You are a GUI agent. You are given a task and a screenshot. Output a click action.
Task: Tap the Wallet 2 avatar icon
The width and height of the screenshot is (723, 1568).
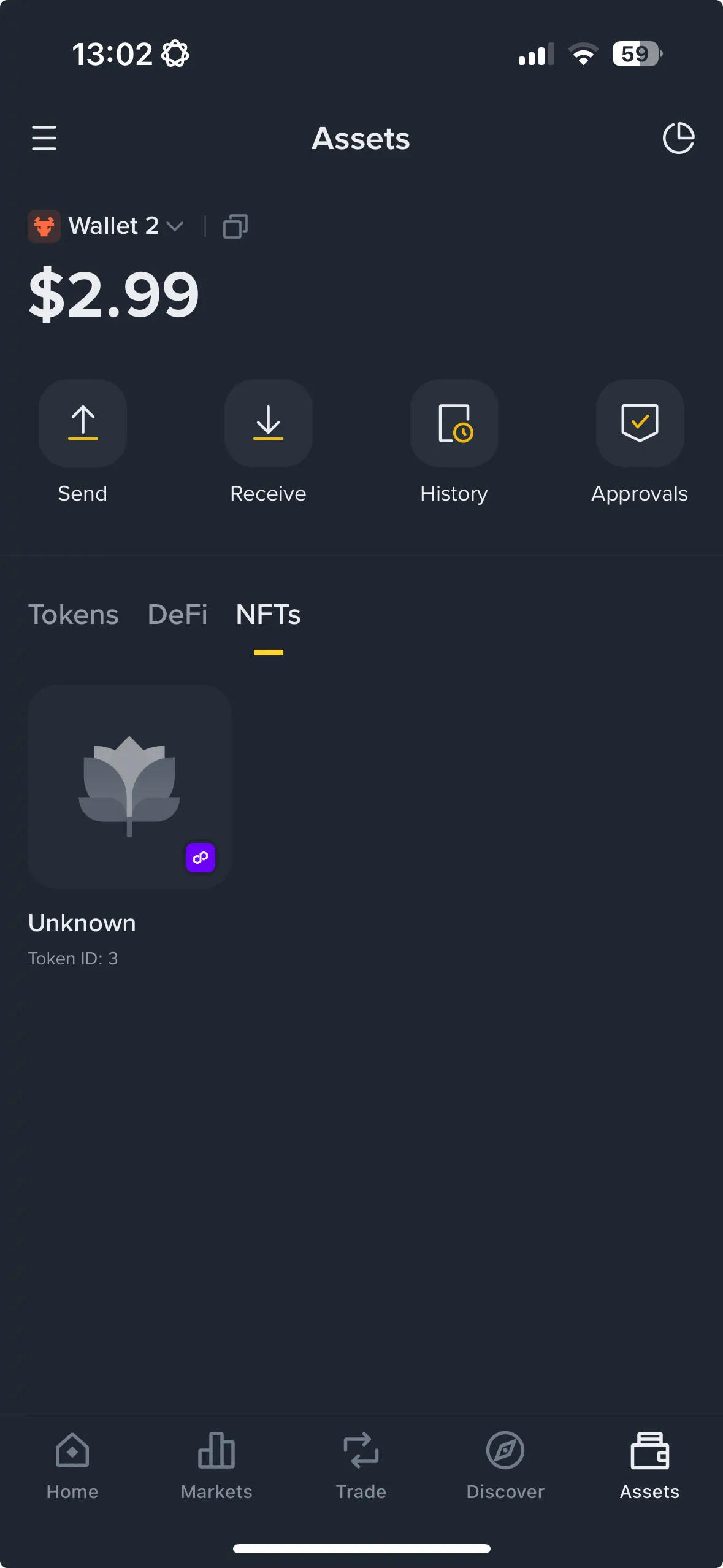[44, 226]
